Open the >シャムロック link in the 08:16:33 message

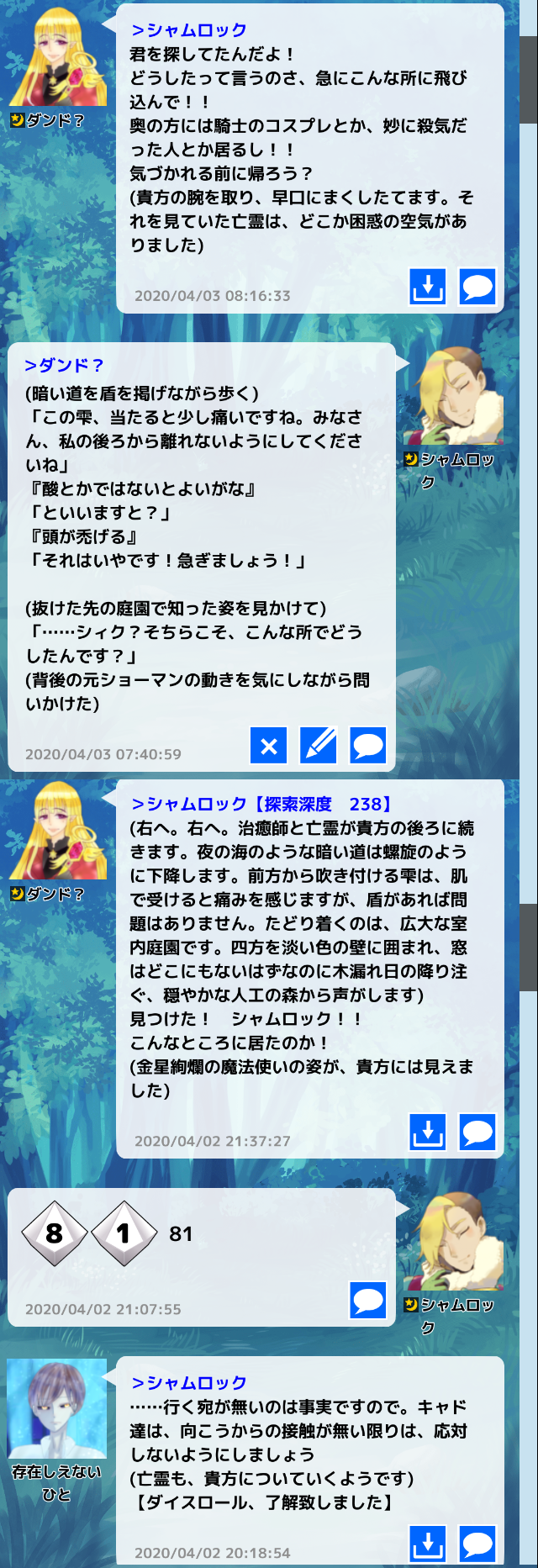(189, 30)
